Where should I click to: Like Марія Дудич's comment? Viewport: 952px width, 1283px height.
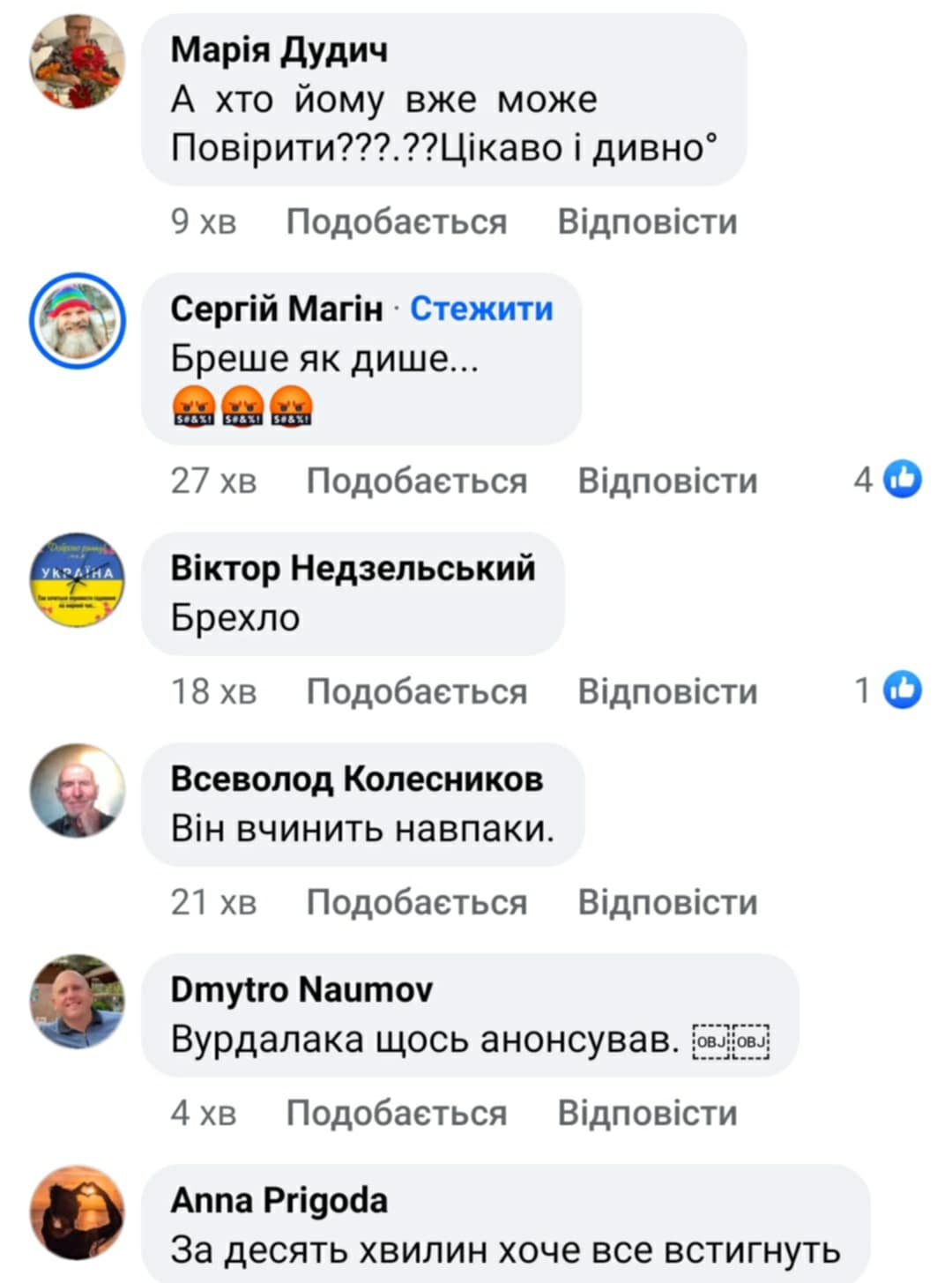(396, 221)
